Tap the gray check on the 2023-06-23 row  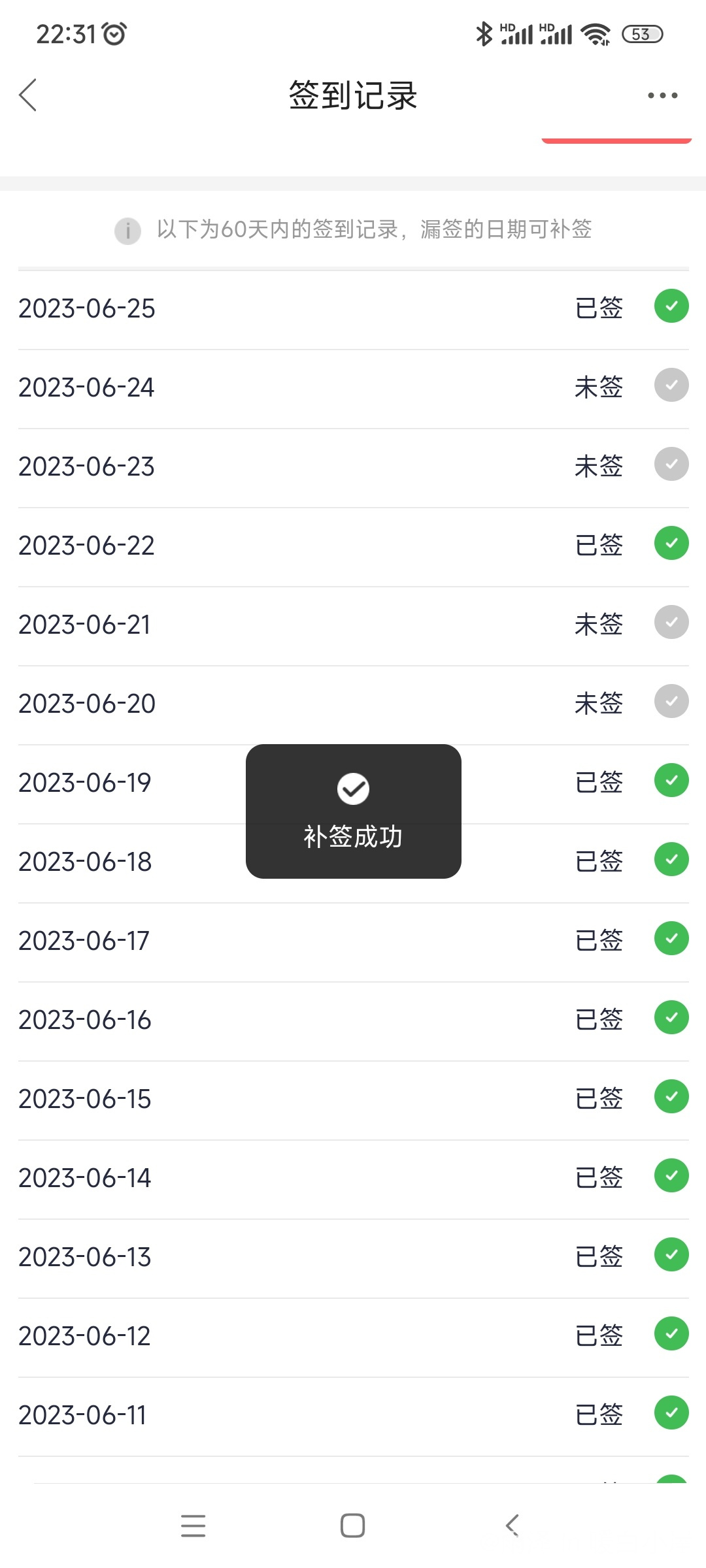671,464
